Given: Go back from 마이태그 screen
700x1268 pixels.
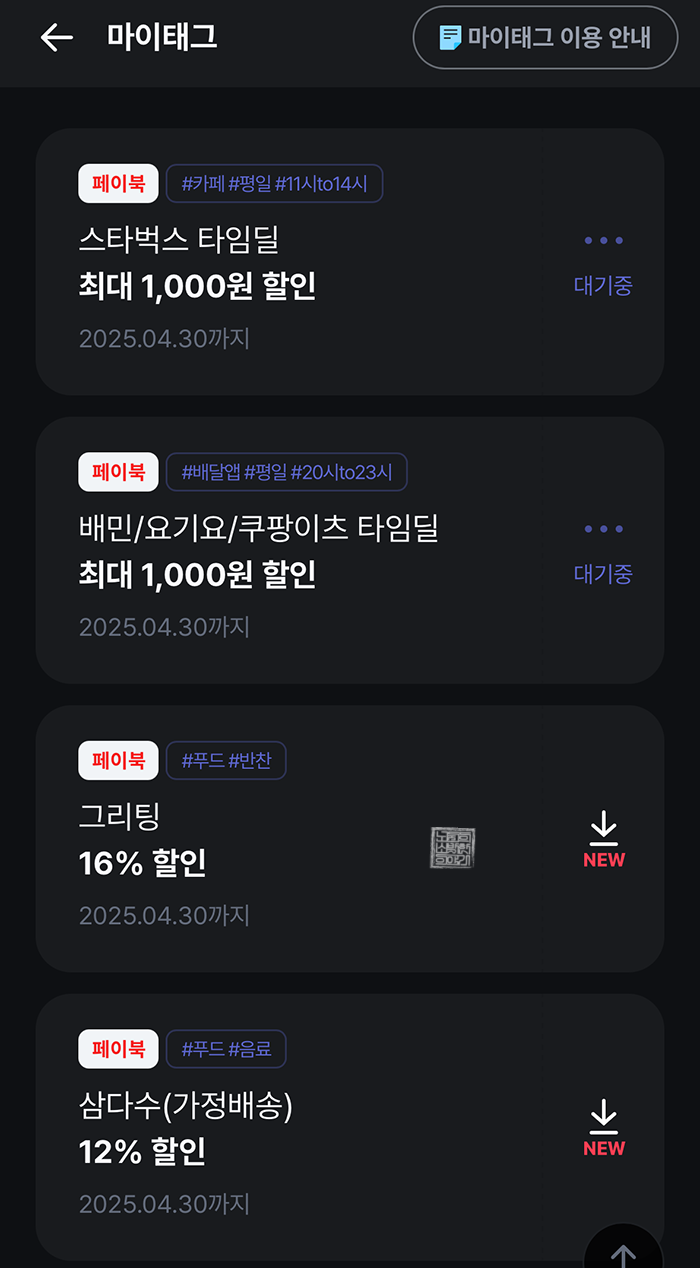Looking at the screenshot, I should click(57, 38).
